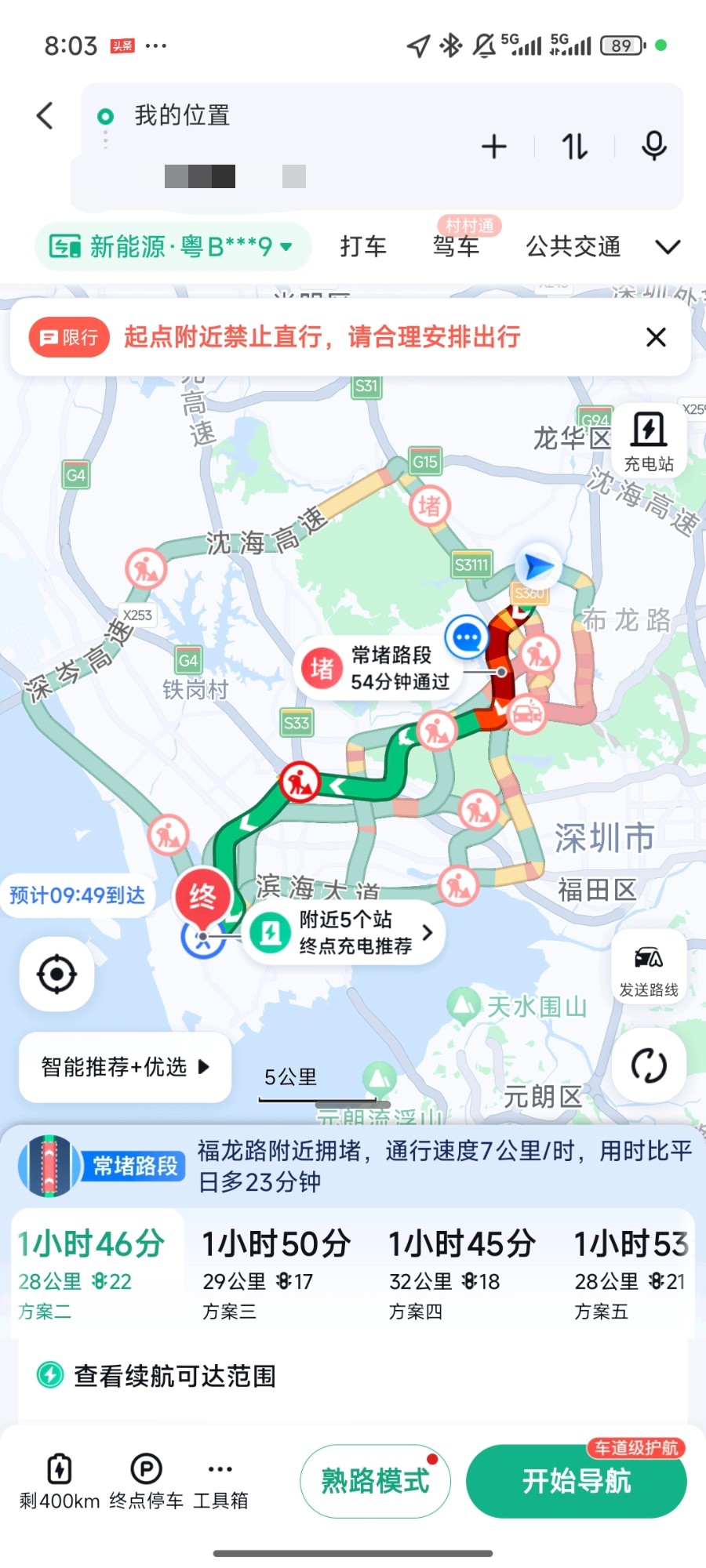Select the 方案四 1小时45分 route
The height and width of the screenshot is (1568, 706).
coord(463,1273)
